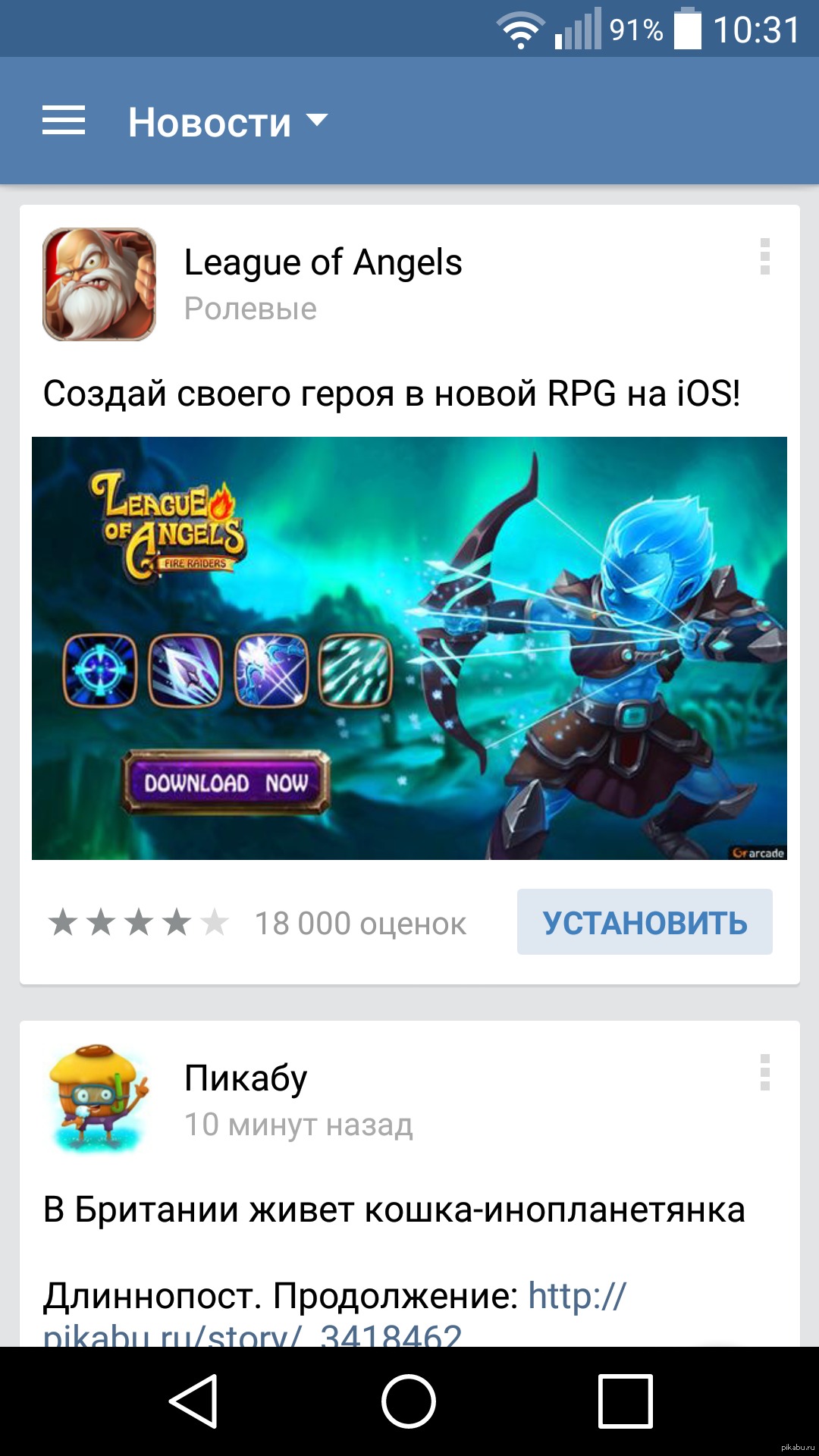Go back with the system back button
Image resolution: width=819 pixels, height=1456 pixels.
click(194, 1401)
